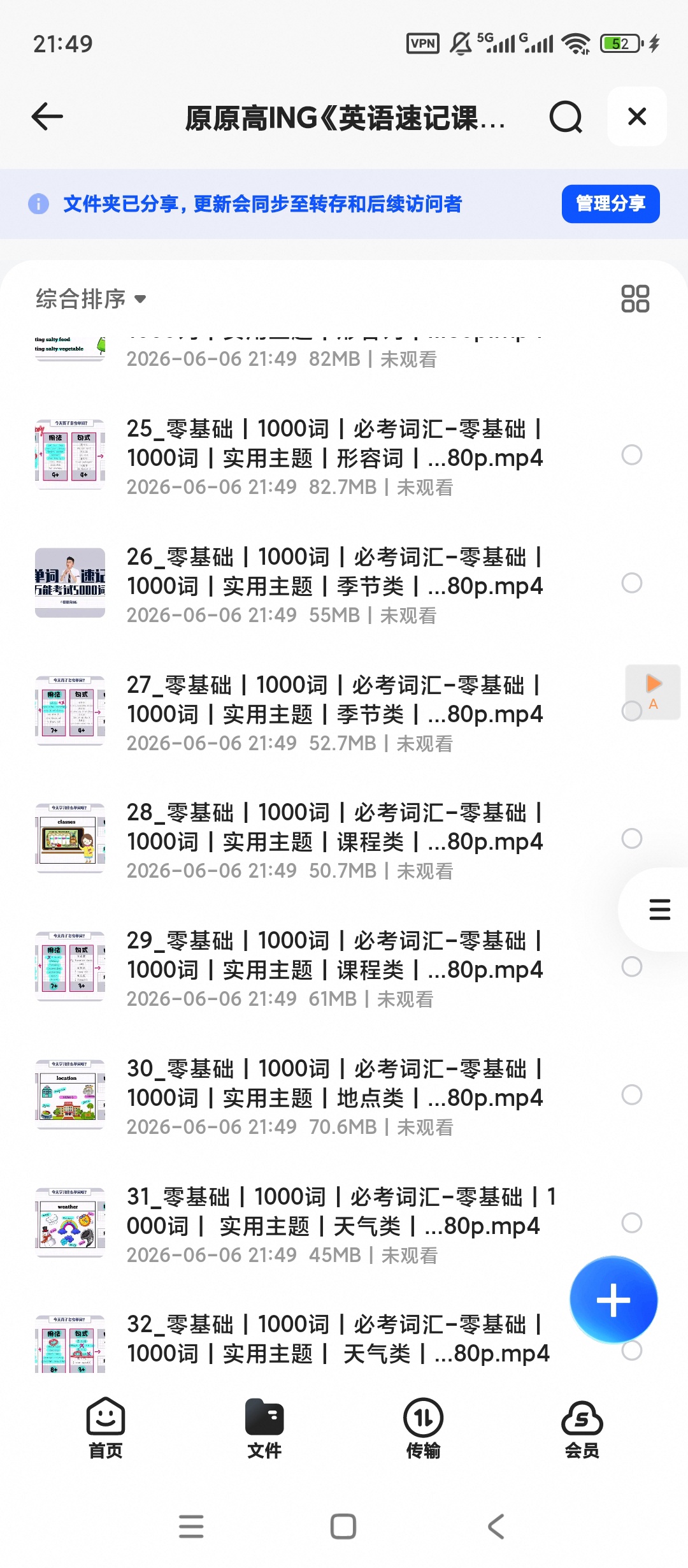Select the checkbox for video 30_零基础 地点类
688x1568 pixels.
[632, 1095]
